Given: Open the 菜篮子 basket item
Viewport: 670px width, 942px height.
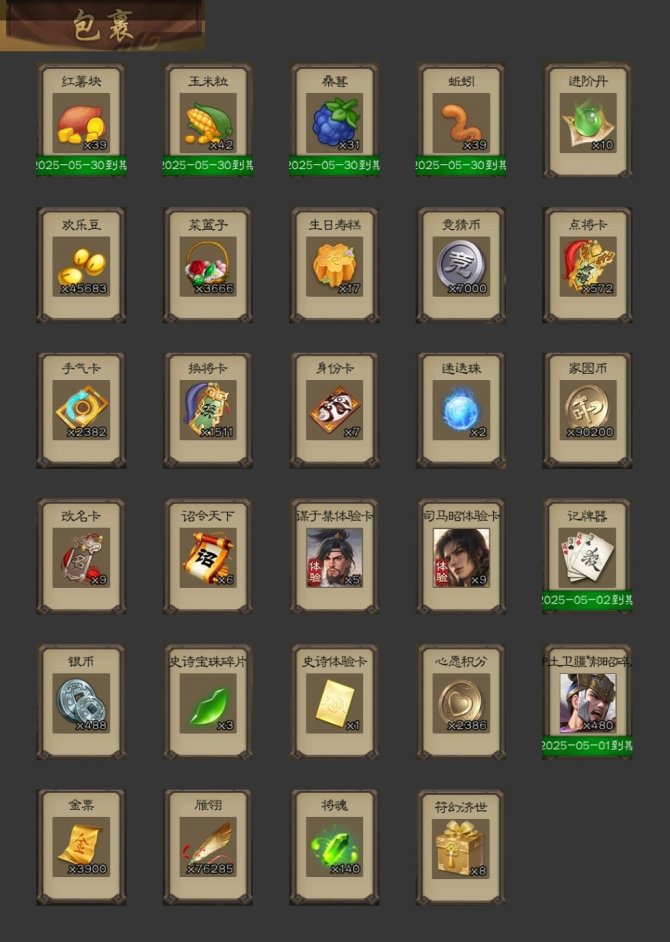Looking at the screenshot, I should [x=208, y=267].
